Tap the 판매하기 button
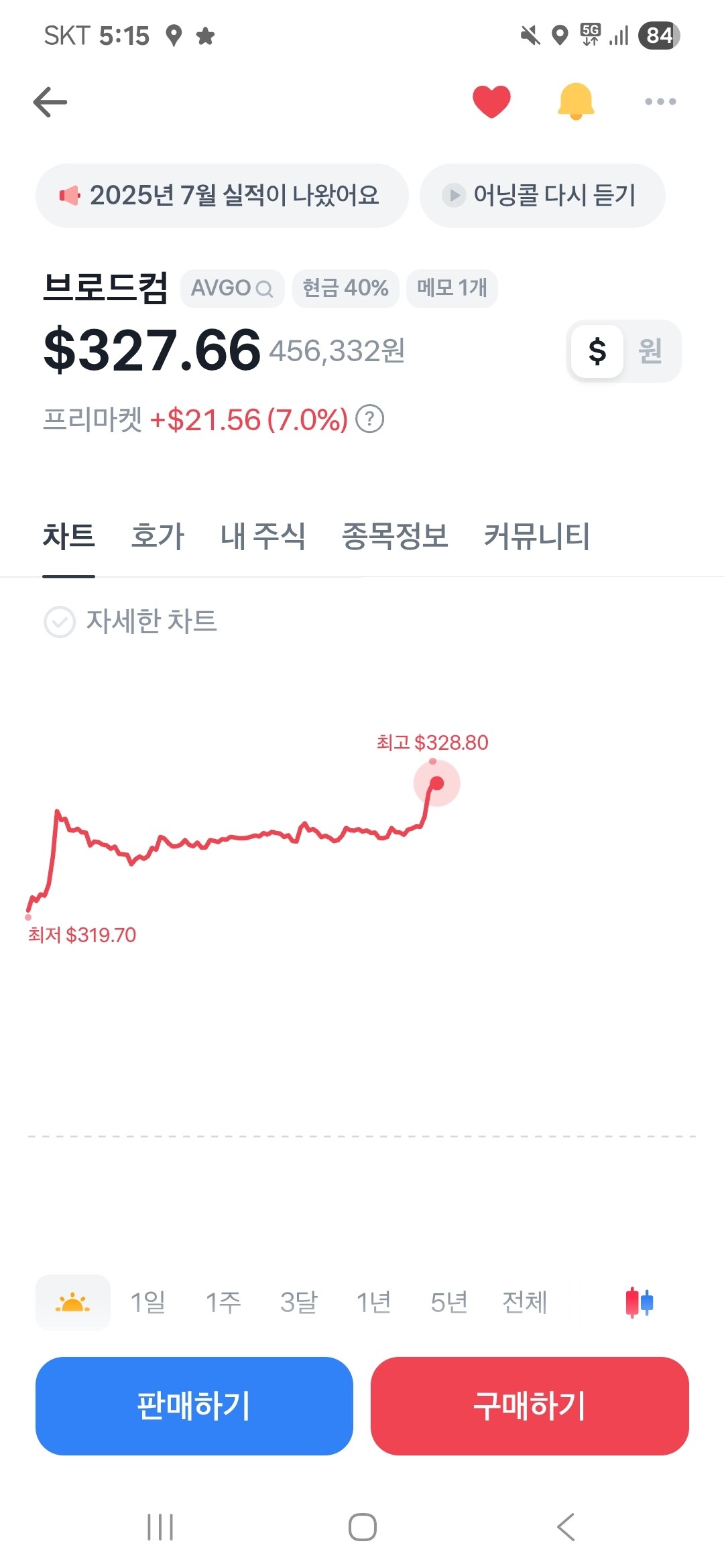This screenshot has height=1568, width=724. pos(194,1406)
